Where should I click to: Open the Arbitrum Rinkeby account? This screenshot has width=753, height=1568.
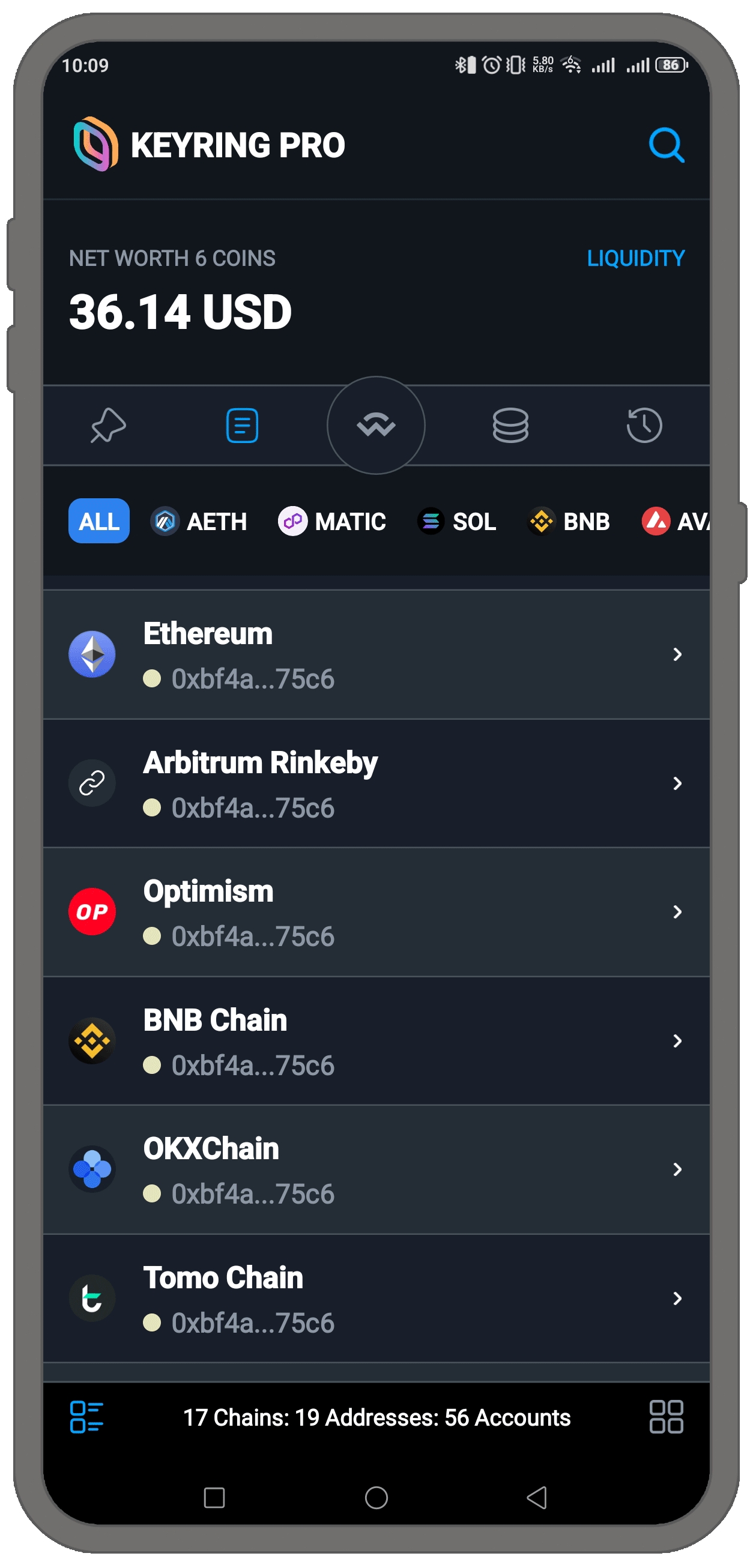tap(375, 783)
